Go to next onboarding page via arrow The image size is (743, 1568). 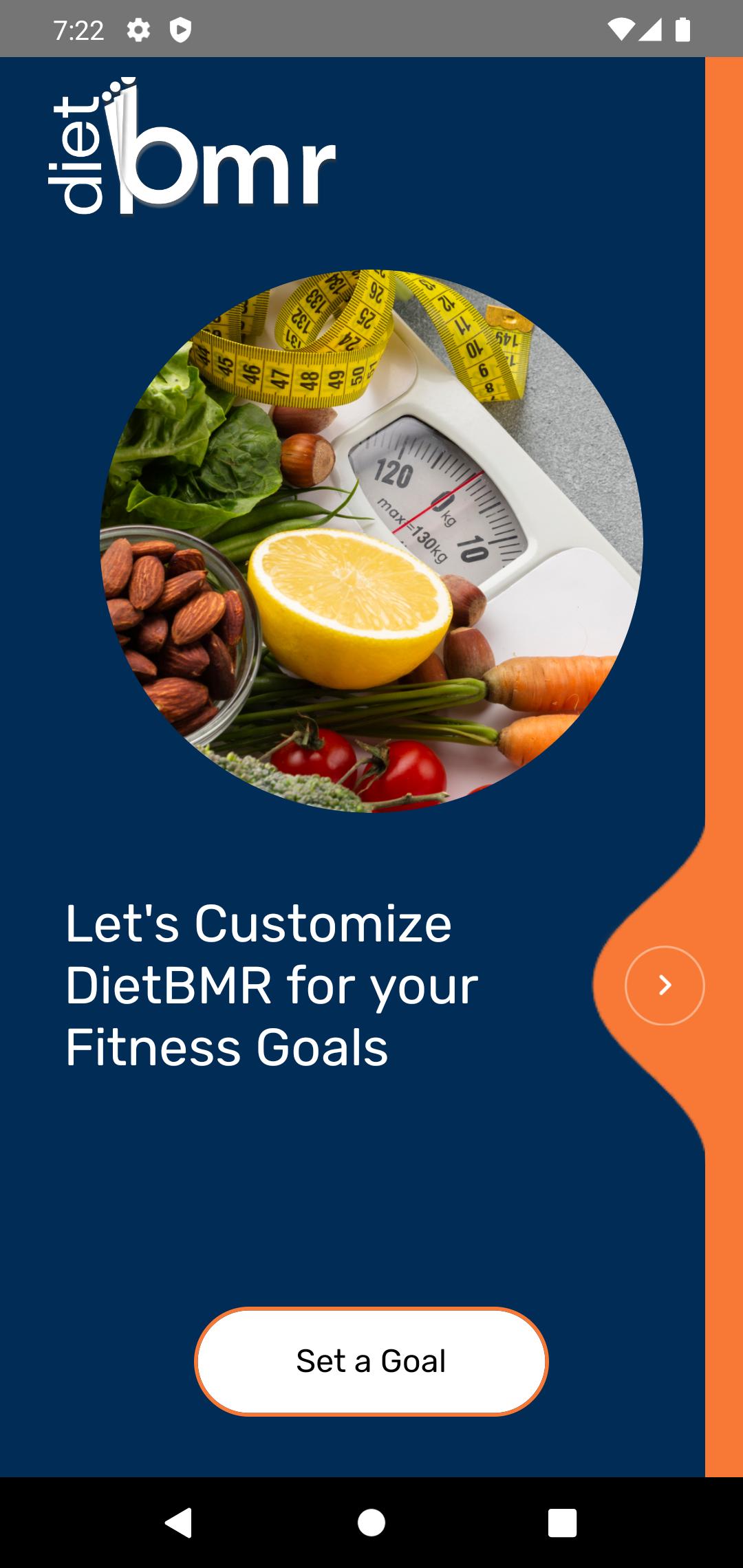pos(665,986)
